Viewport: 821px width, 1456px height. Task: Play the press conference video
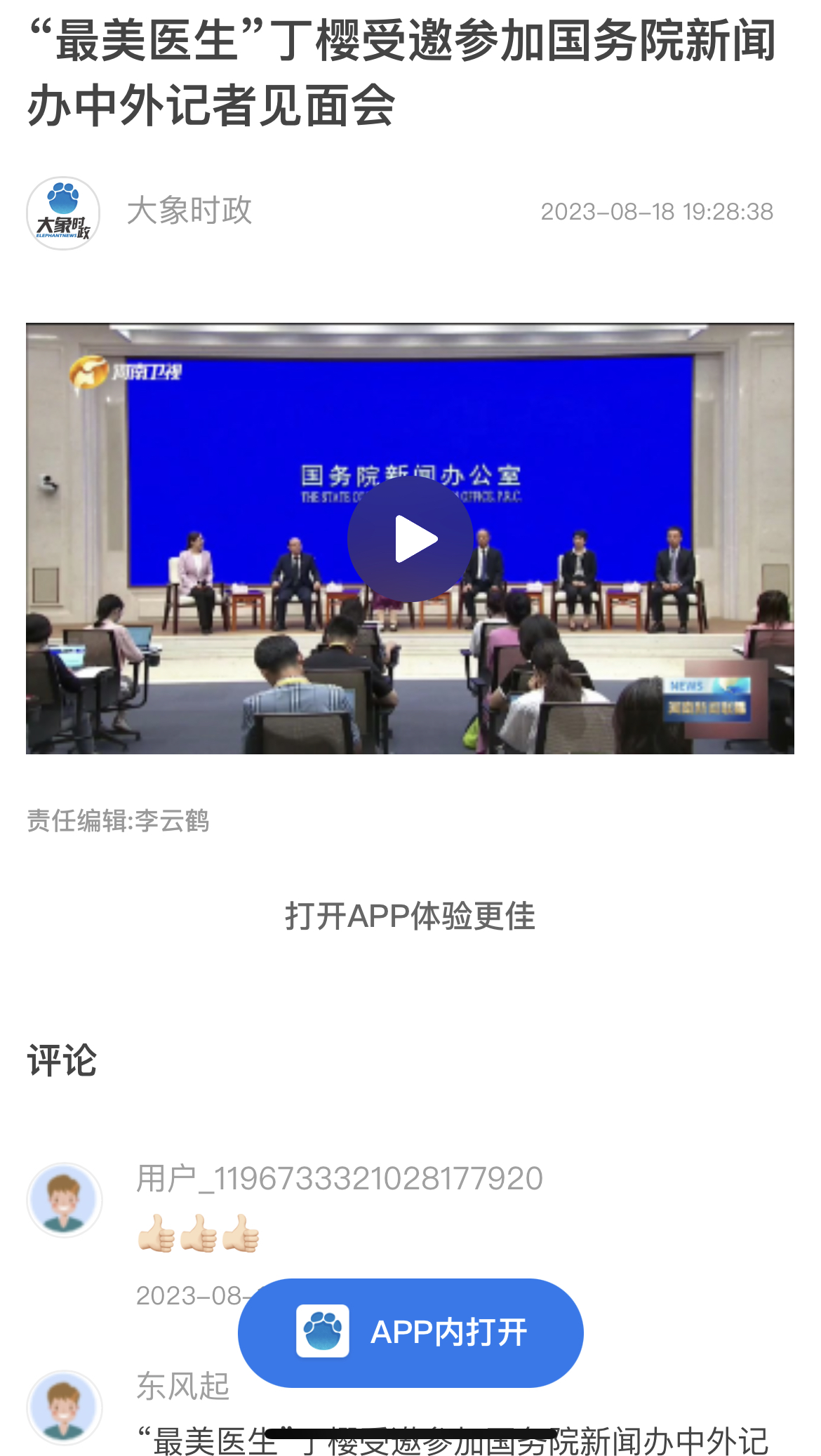[x=410, y=539]
